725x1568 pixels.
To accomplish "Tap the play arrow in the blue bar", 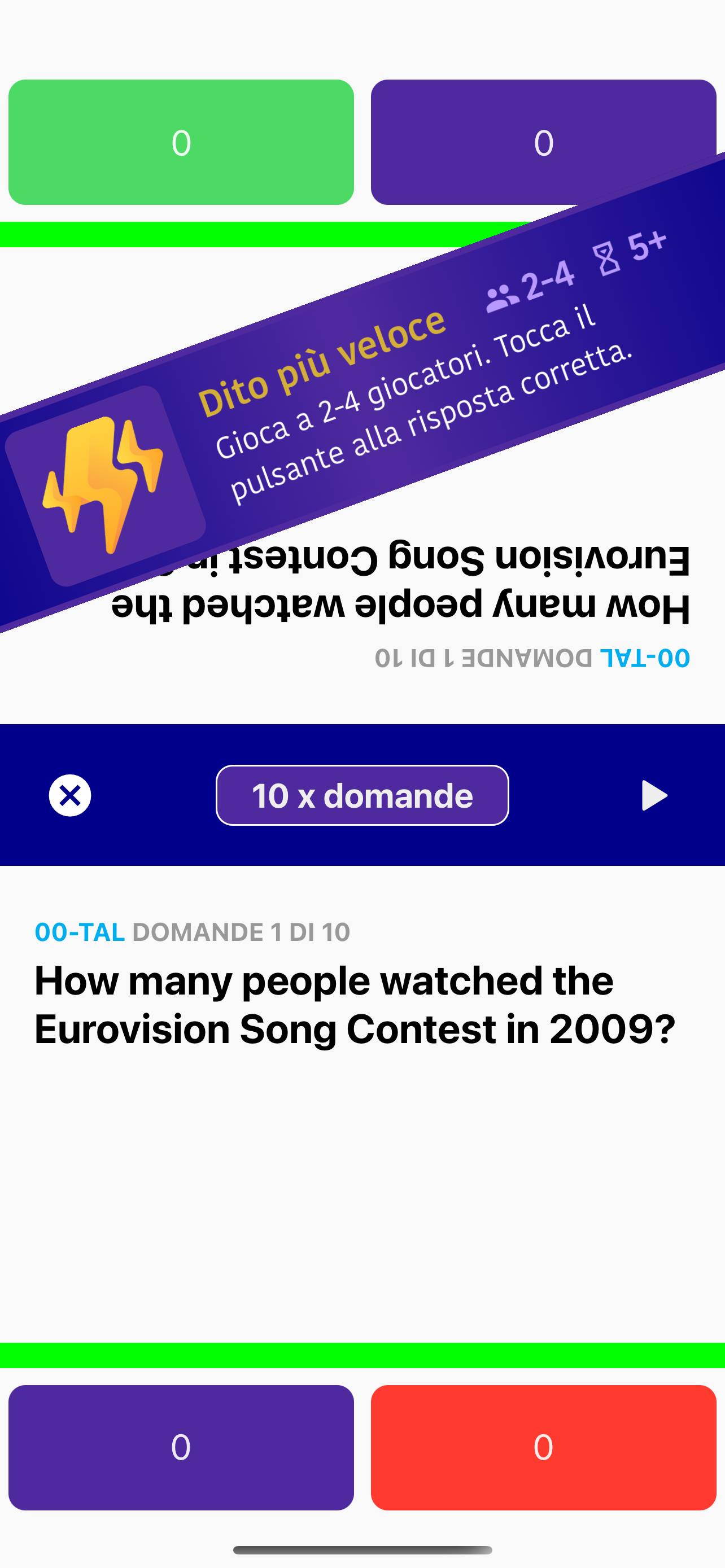I will coord(654,795).
